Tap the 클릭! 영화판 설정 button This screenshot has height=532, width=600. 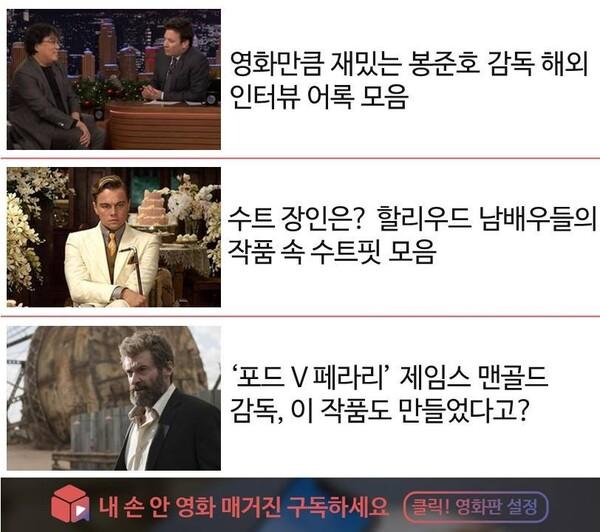(477, 504)
